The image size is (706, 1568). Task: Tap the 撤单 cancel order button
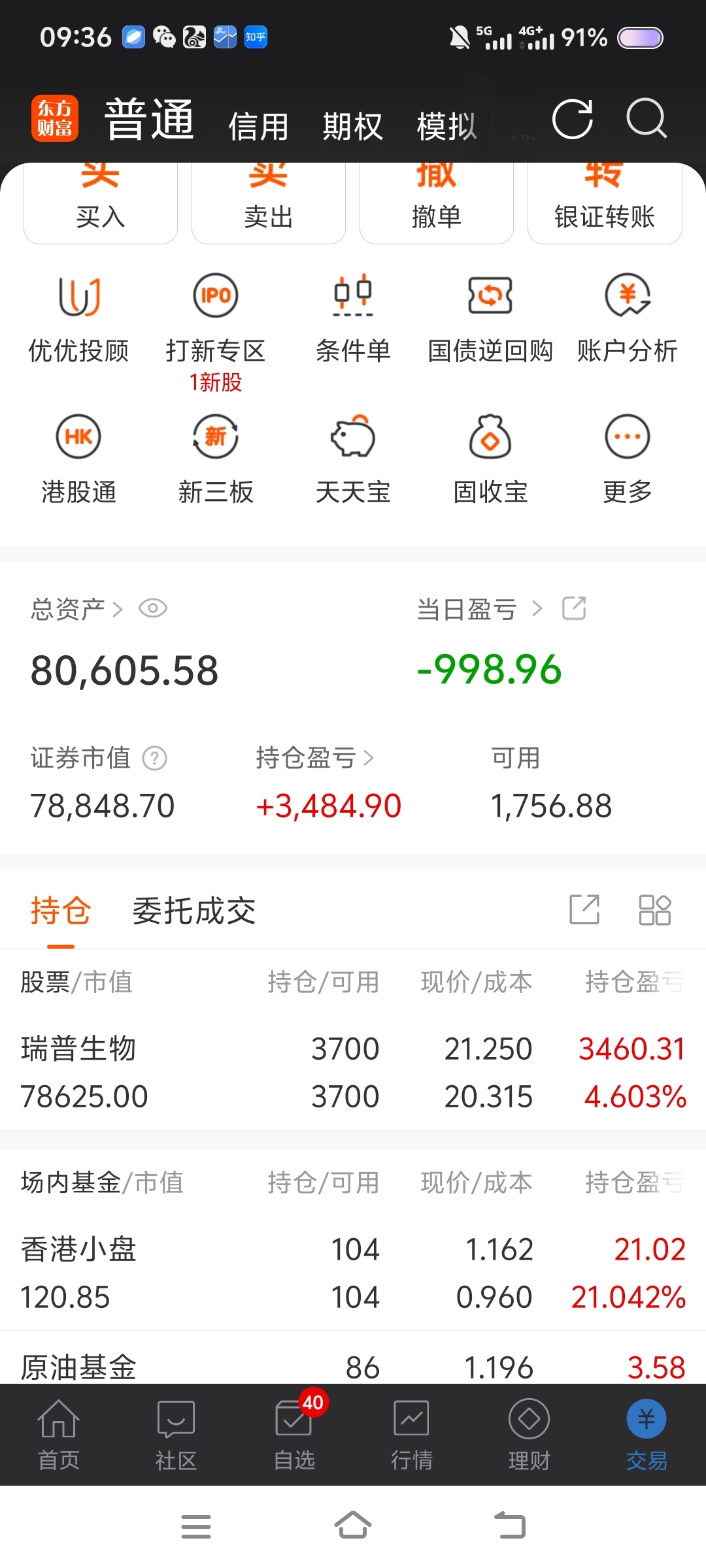click(437, 203)
